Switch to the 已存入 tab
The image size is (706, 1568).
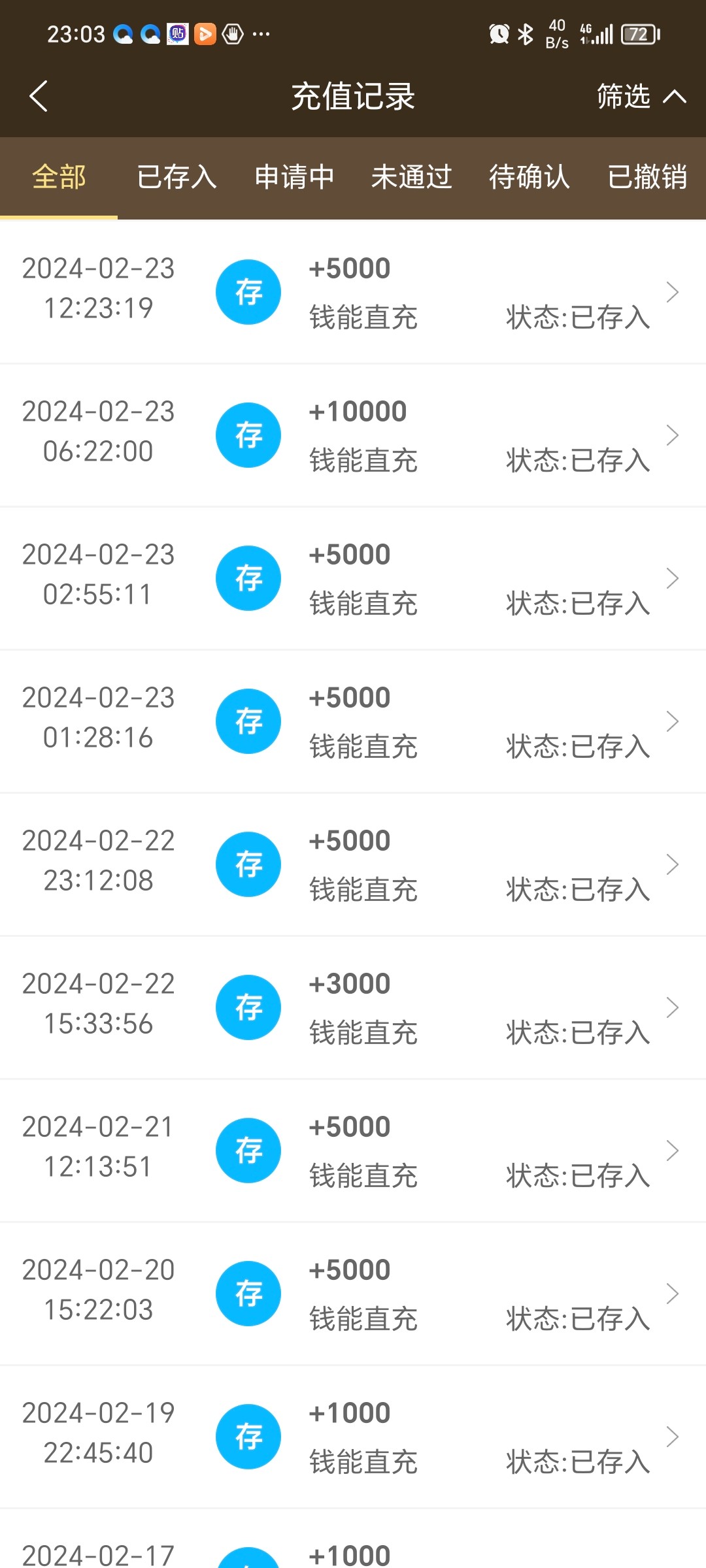(x=176, y=177)
